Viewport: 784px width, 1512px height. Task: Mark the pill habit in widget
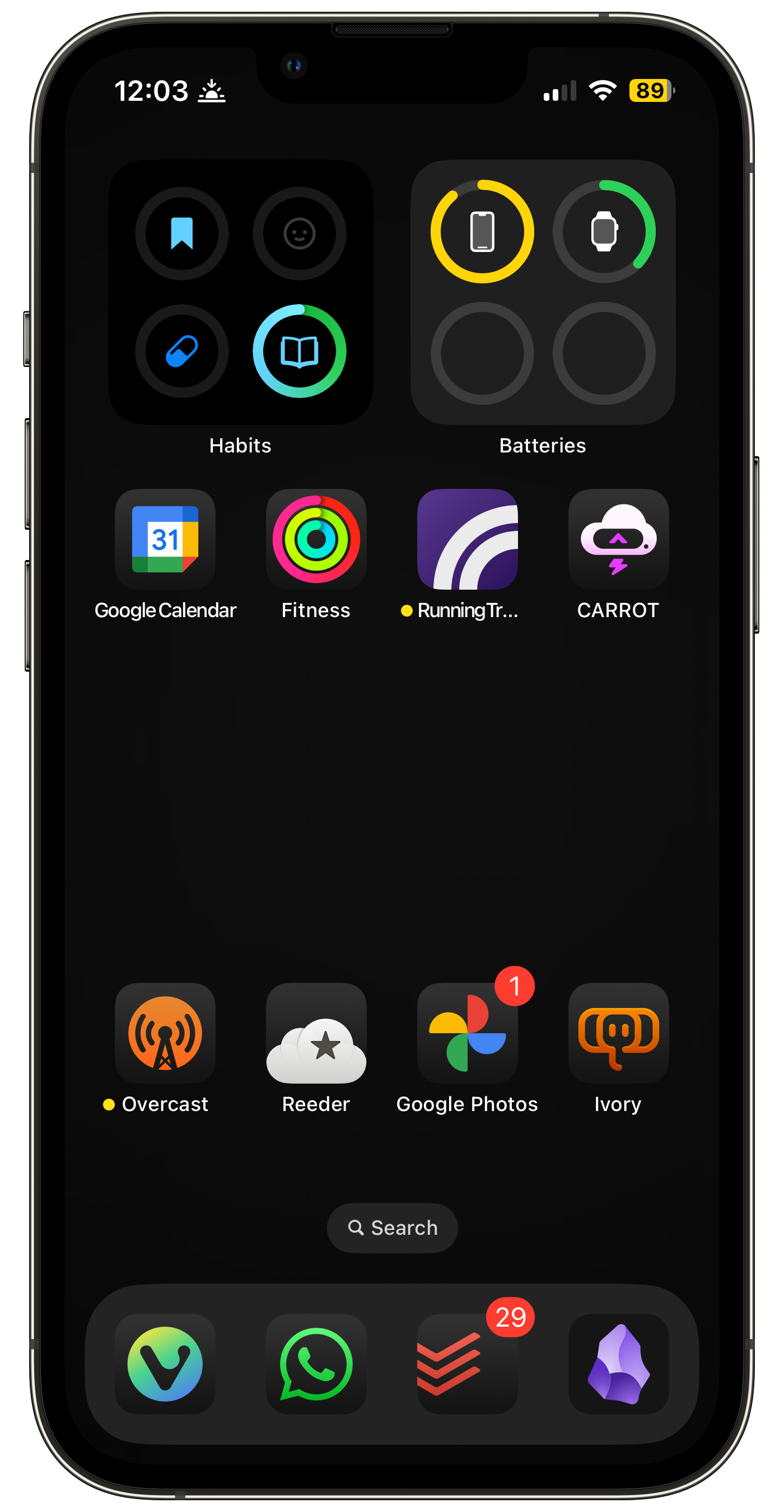[x=182, y=351]
